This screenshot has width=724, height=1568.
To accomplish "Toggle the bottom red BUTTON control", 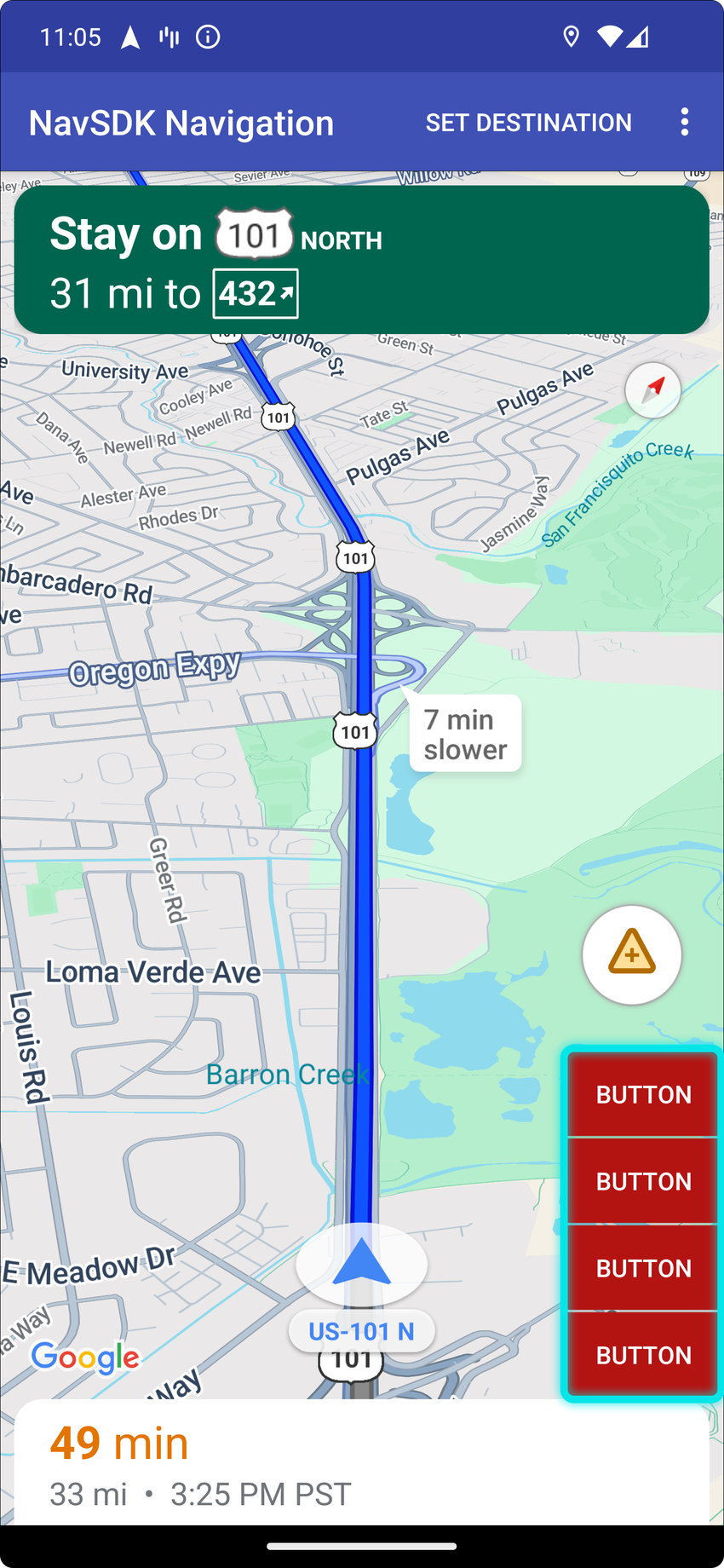I will tap(642, 1354).
